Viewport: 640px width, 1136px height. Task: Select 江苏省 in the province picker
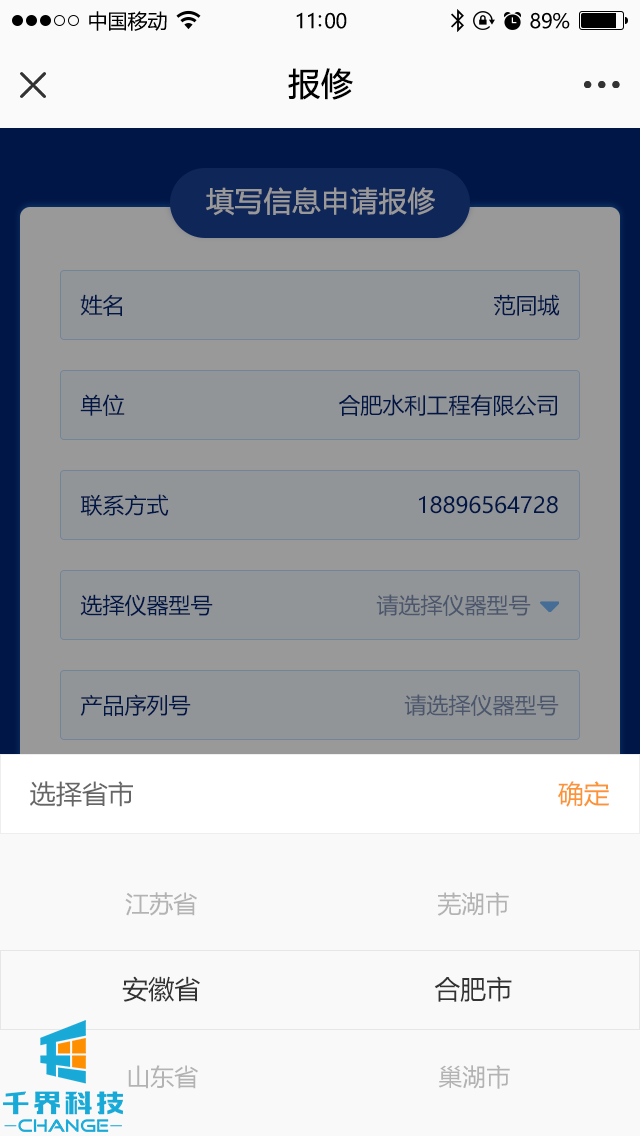161,905
